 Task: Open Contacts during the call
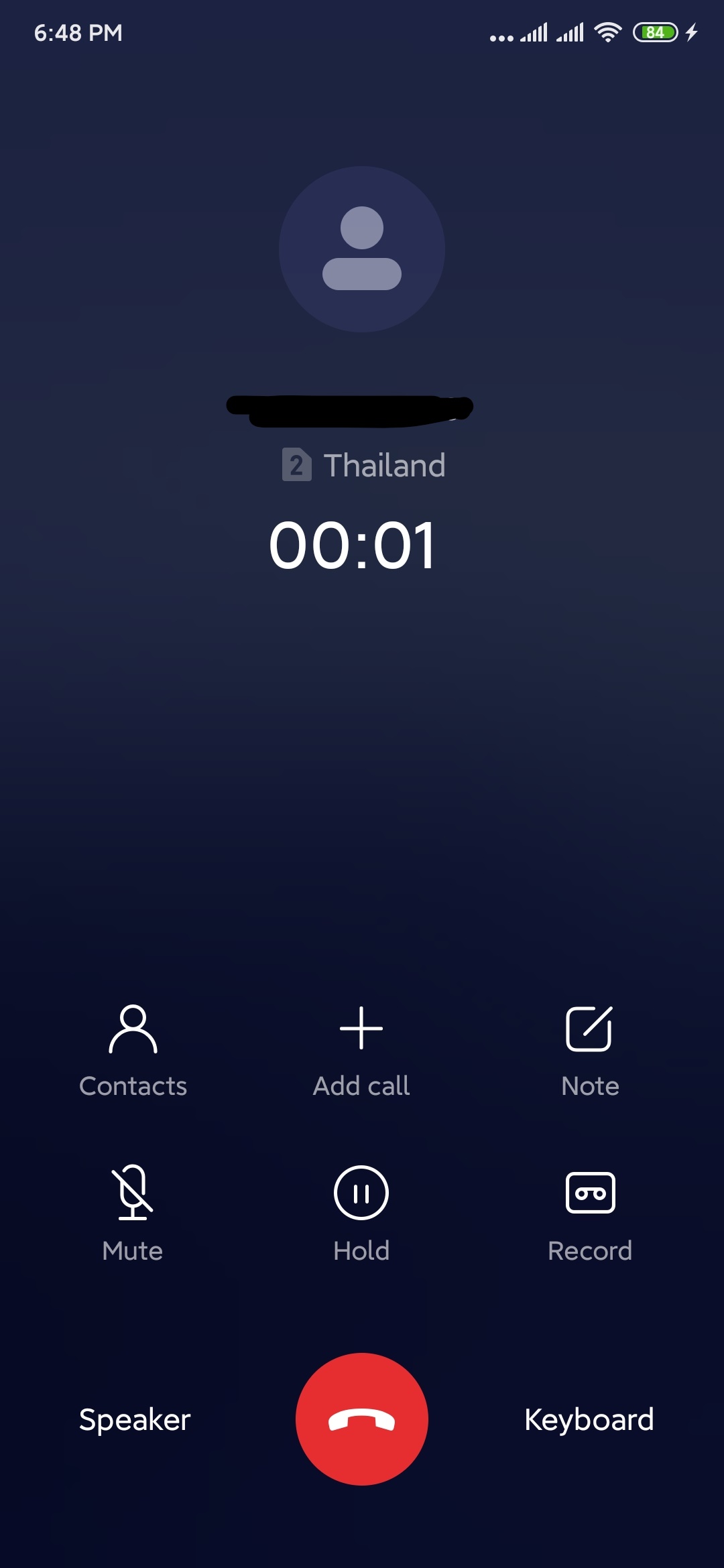tap(133, 1049)
